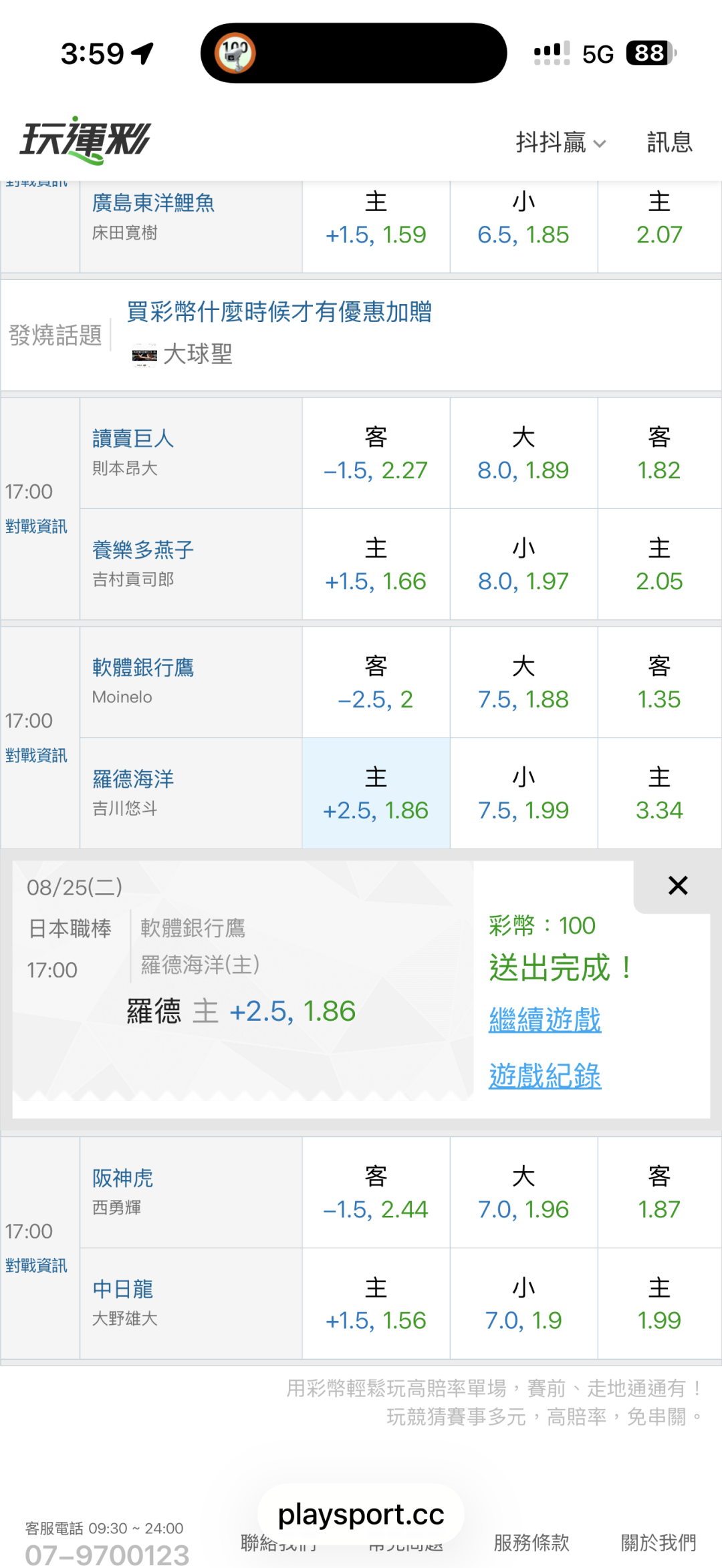Open 遊戲紀錄 game records
Screen dimensions: 722x1568
(545, 1076)
